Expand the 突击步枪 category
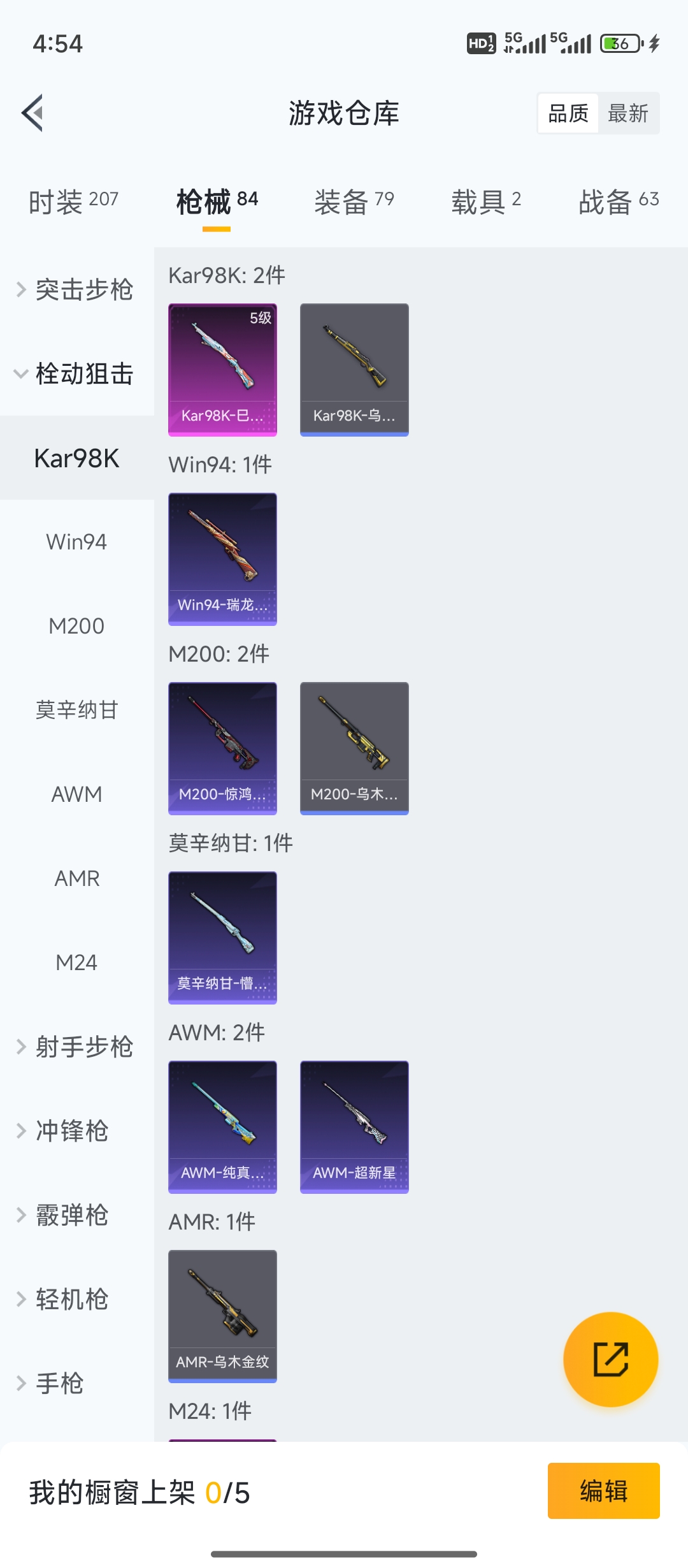688x1568 pixels. pyautogui.click(x=76, y=289)
